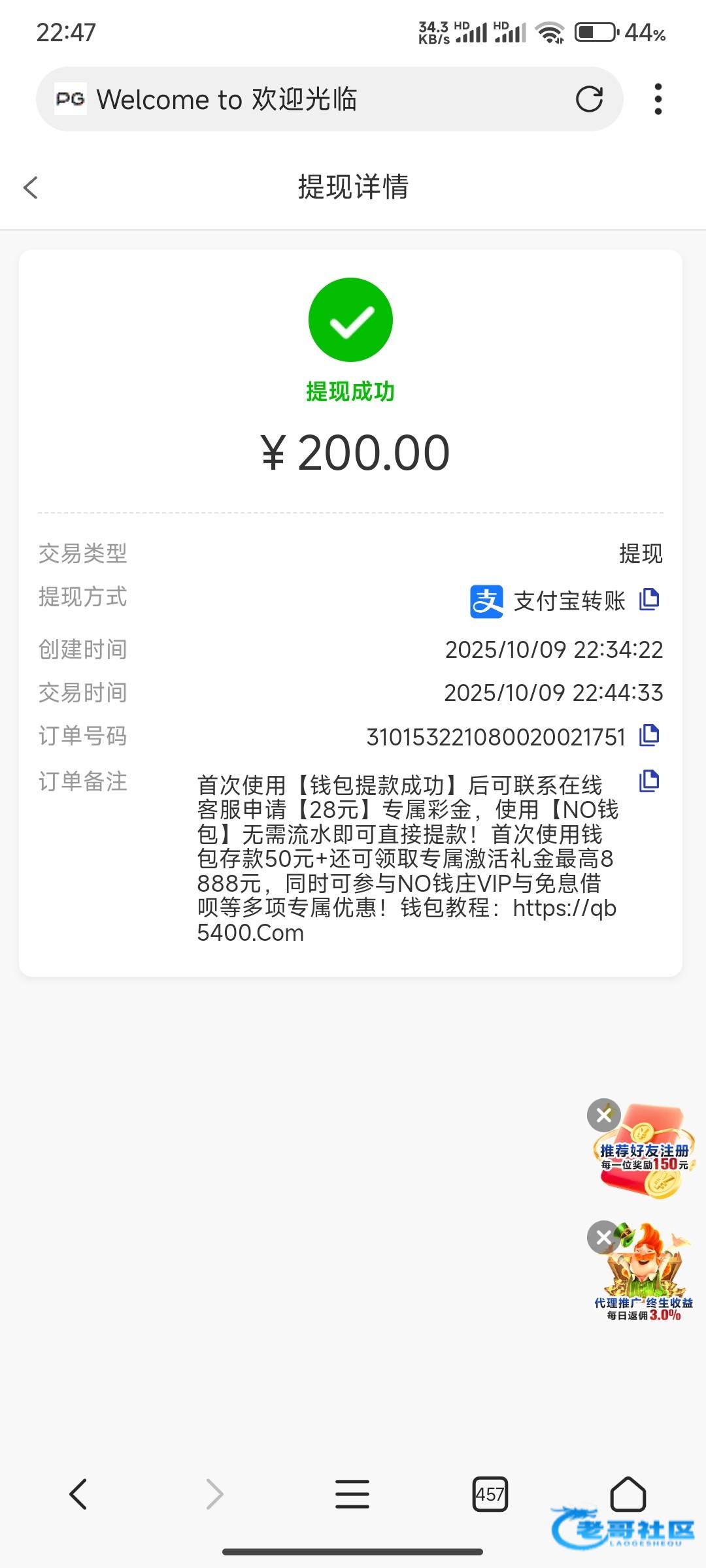Dismiss the 推荐好友注册 floating banner
Image resolution: width=706 pixels, height=1568 pixels.
pyautogui.click(x=603, y=1115)
